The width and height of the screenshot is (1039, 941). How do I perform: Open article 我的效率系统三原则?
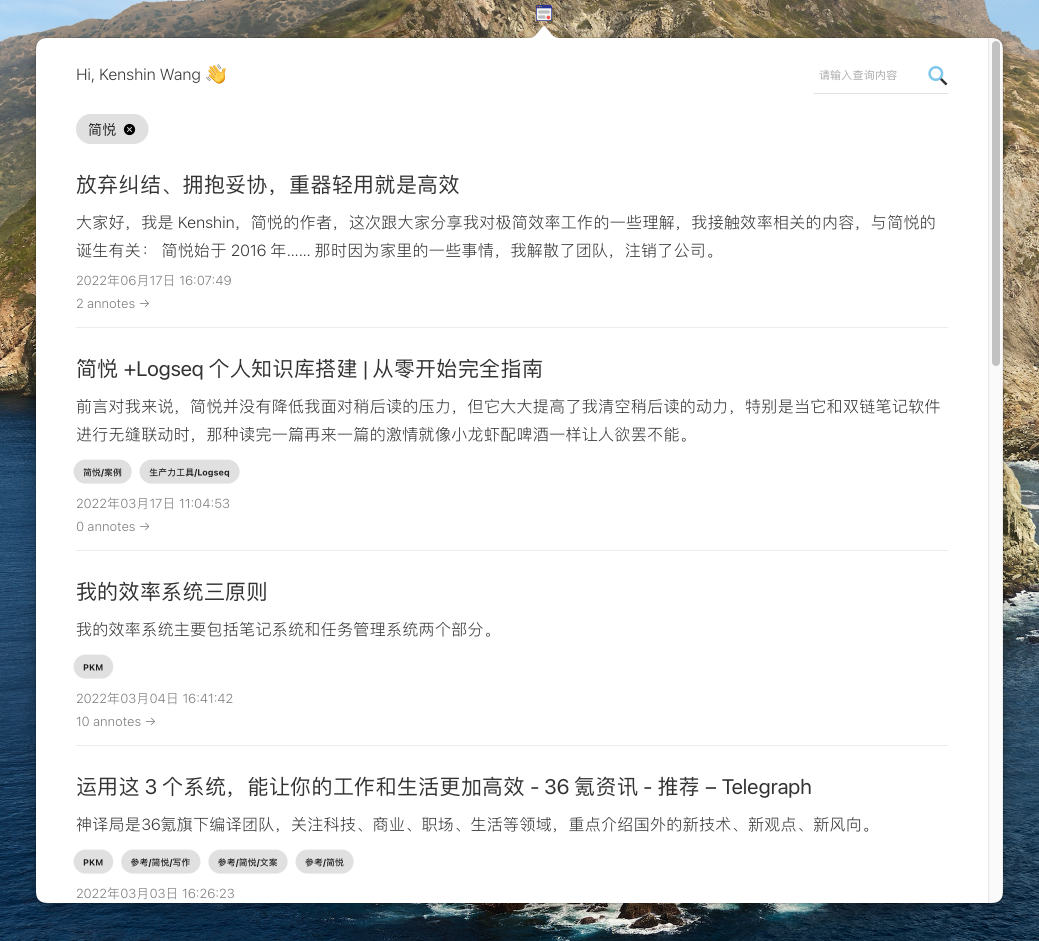tap(171, 592)
